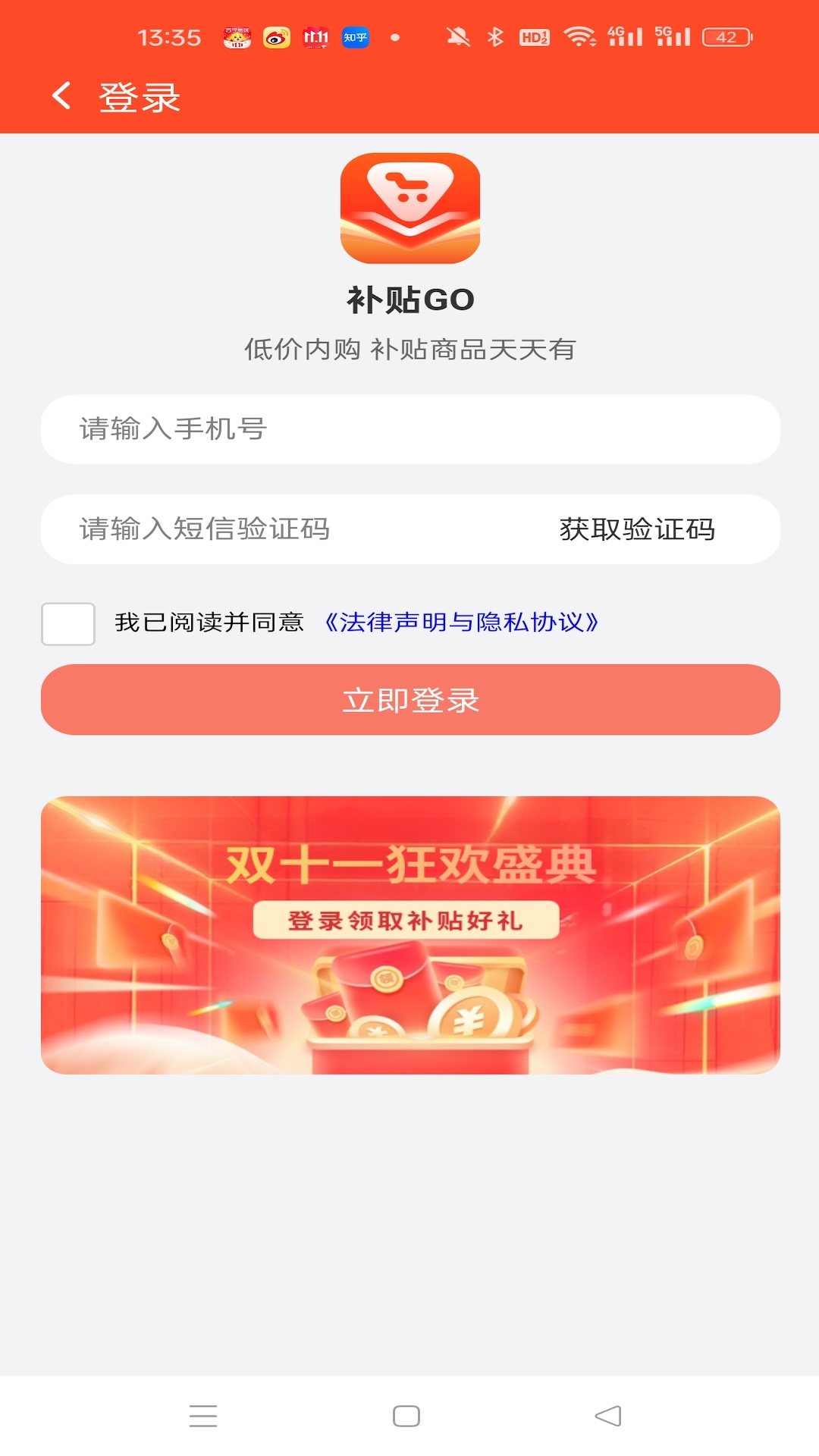Go back using the top-left arrow
The width and height of the screenshot is (819, 1456).
click(x=61, y=96)
